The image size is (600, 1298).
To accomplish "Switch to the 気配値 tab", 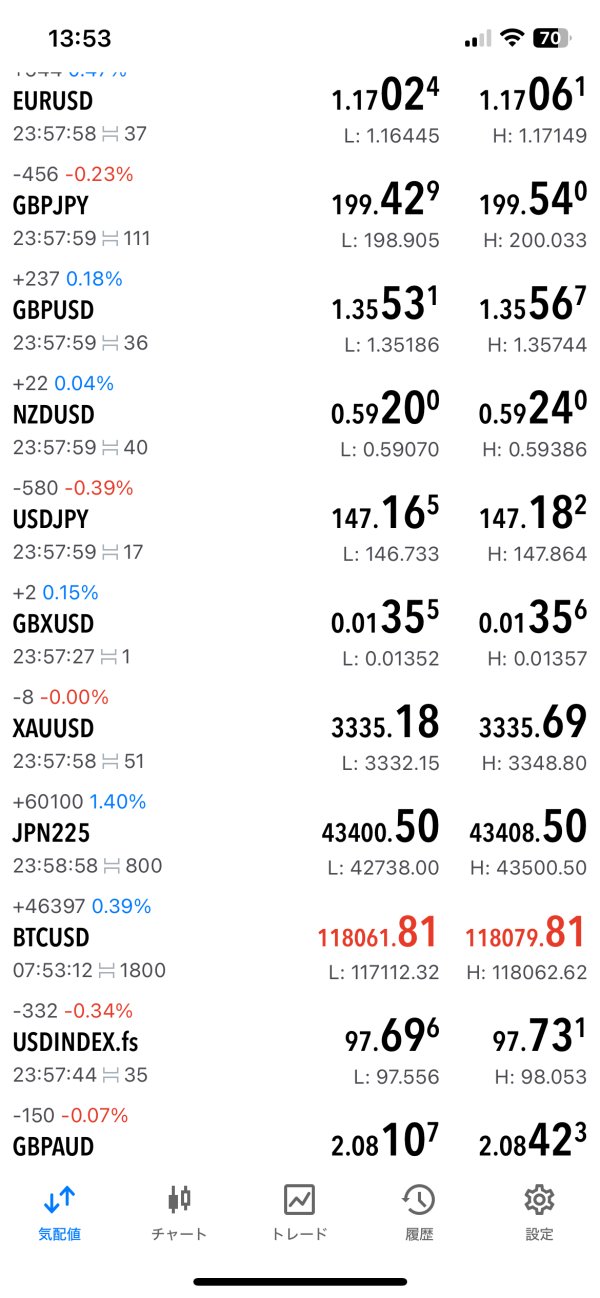I will (x=60, y=1212).
